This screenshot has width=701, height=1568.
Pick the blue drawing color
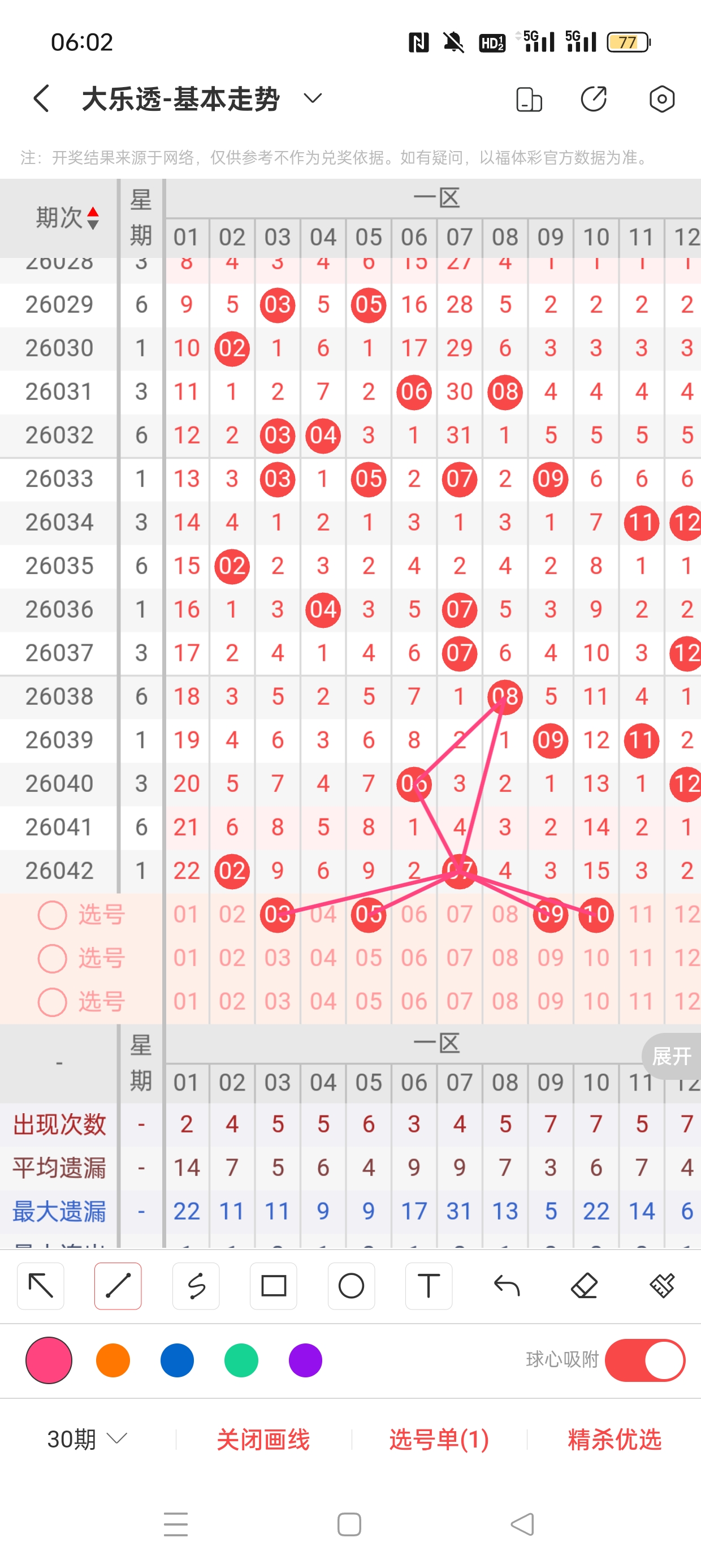point(177,1360)
